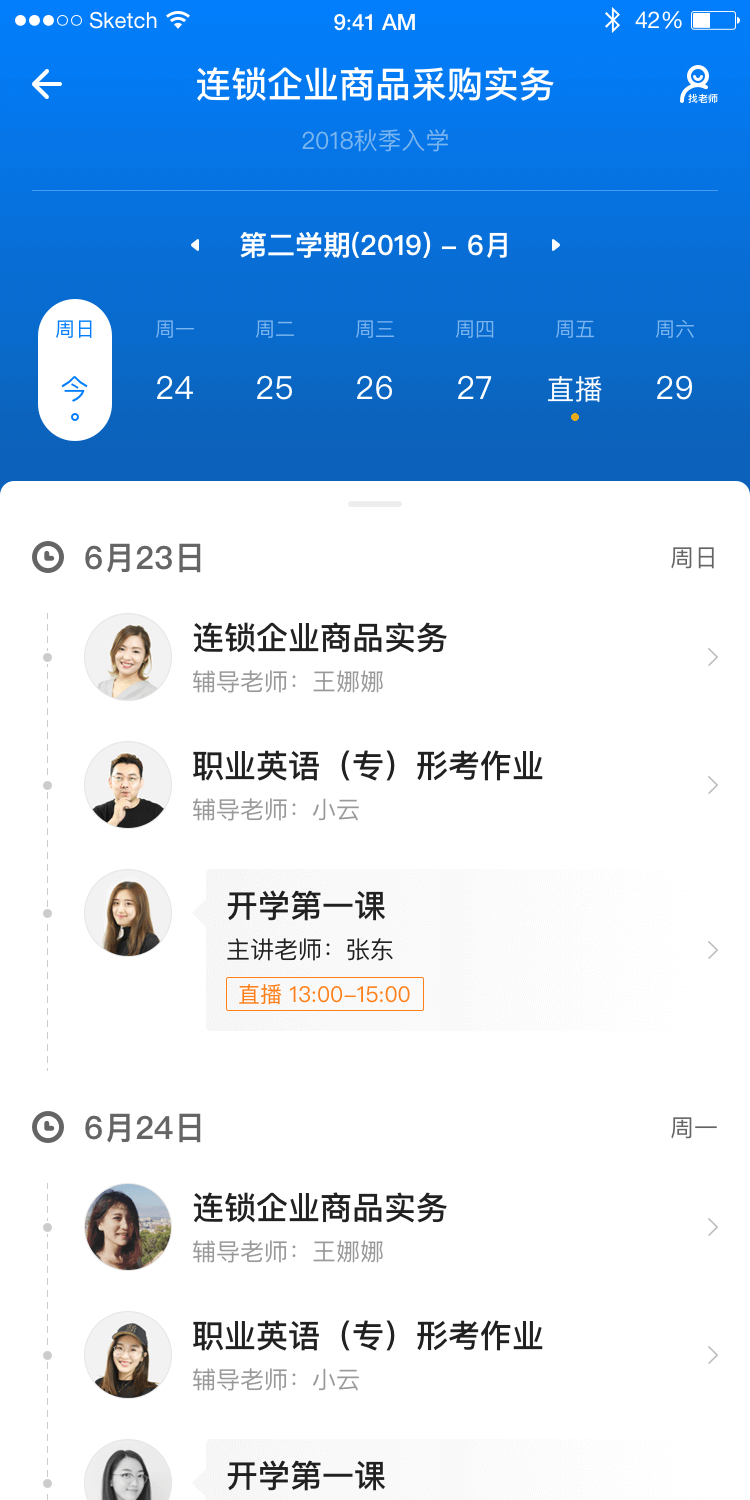
Task: Open 职业英语（专）形考作业 under 6月23日
Action: click(400, 785)
